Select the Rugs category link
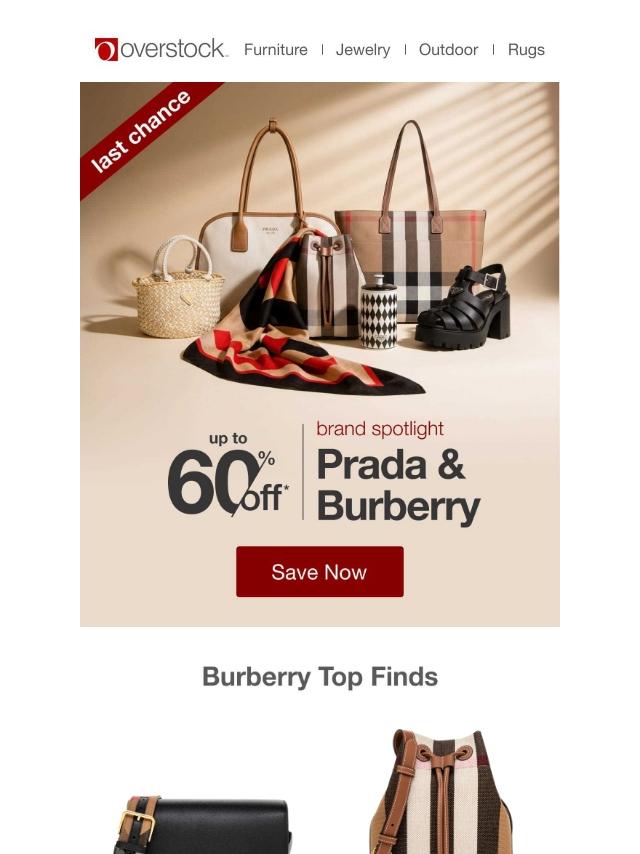640x854 pixels. tap(526, 50)
